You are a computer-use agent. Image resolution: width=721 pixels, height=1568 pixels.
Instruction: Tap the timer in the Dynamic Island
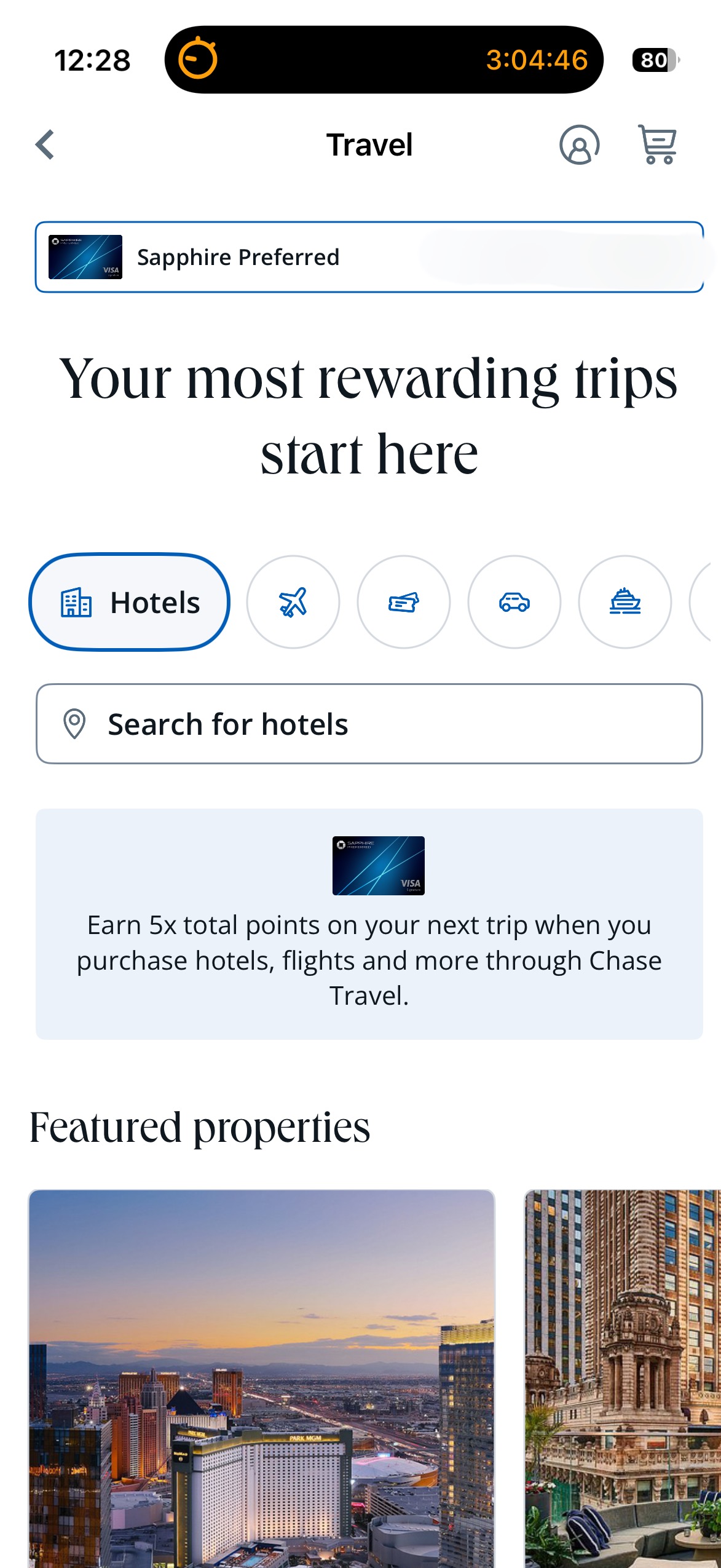point(384,60)
